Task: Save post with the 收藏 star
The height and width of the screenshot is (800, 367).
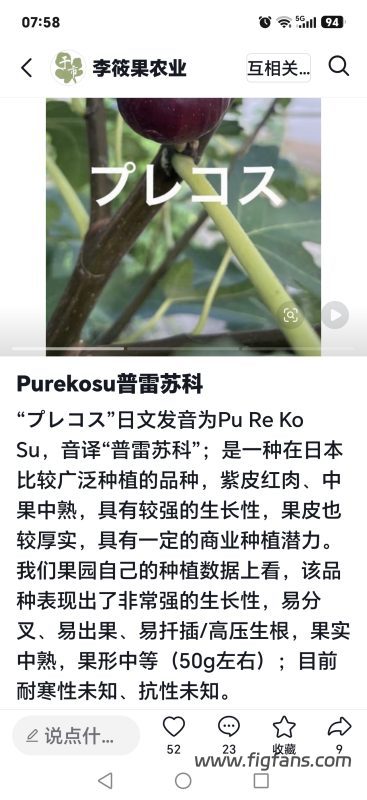Action: point(284,727)
